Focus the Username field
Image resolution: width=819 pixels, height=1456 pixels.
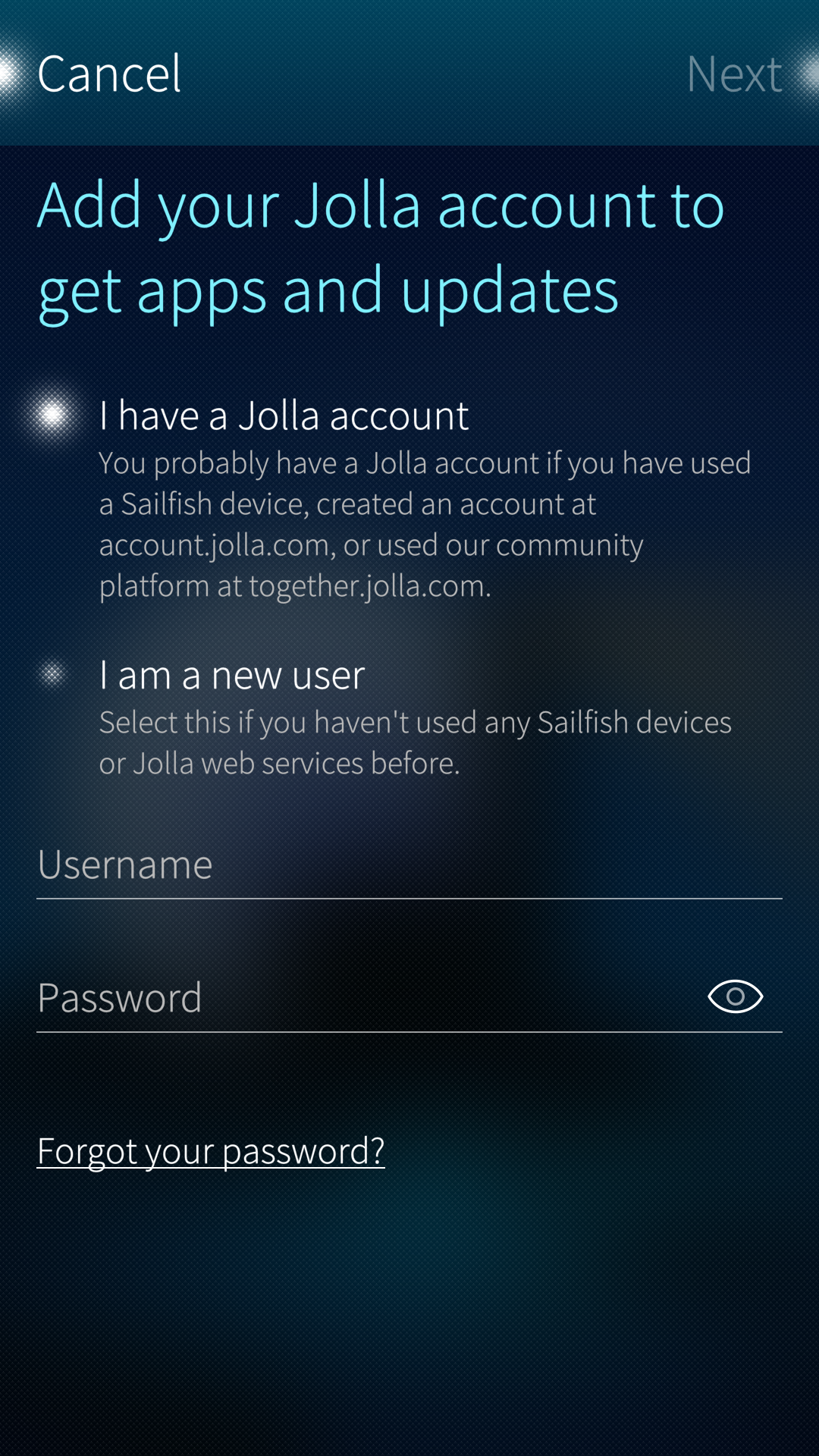coord(409,865)
